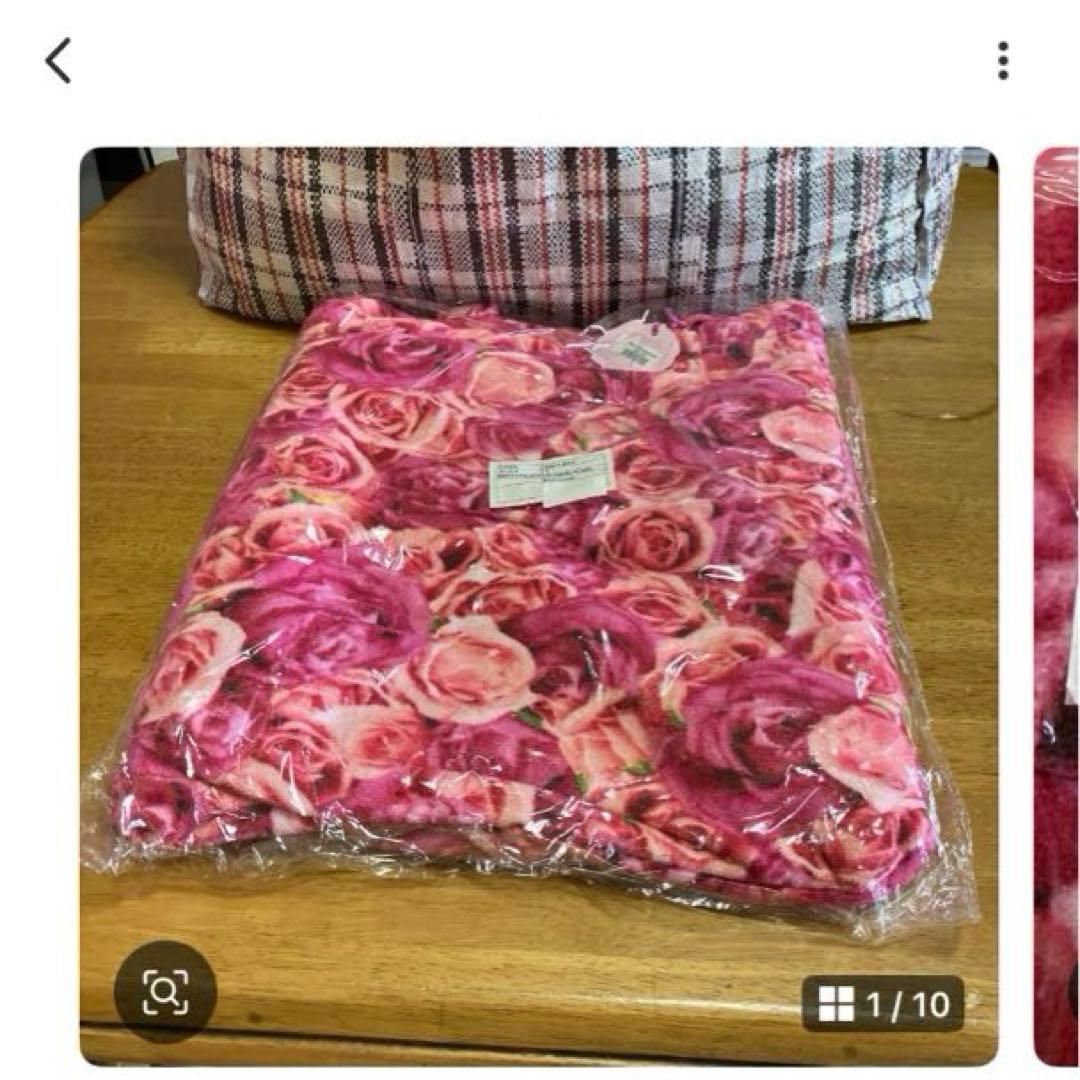Open the 1/10 photo grid view
Screen dimensions: 1080x1080
pyautogui.click(x=883, y=1003)
